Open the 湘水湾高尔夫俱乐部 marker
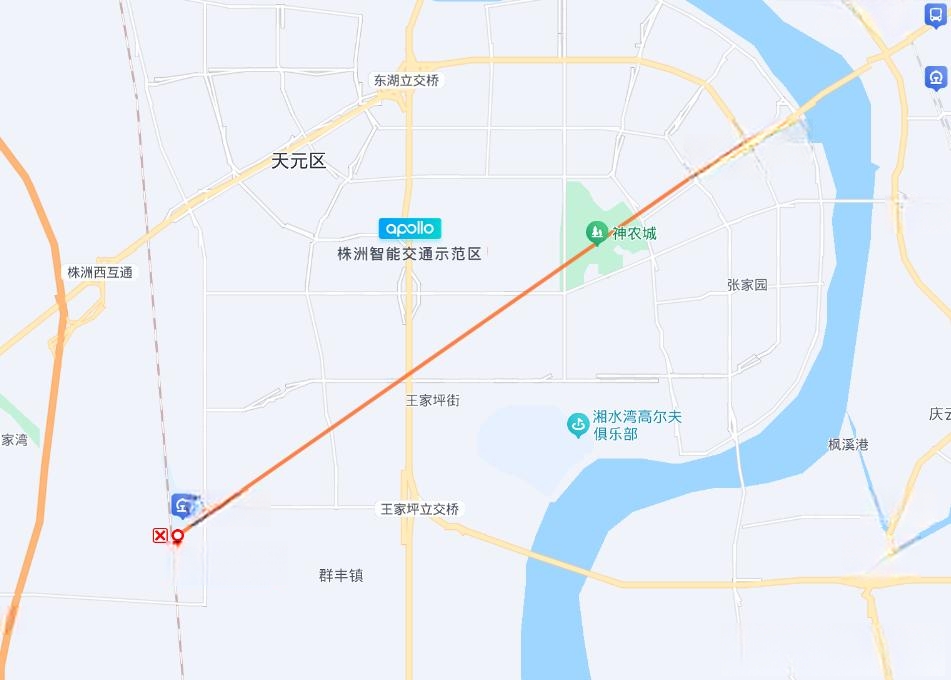 [x=577, y=425]
